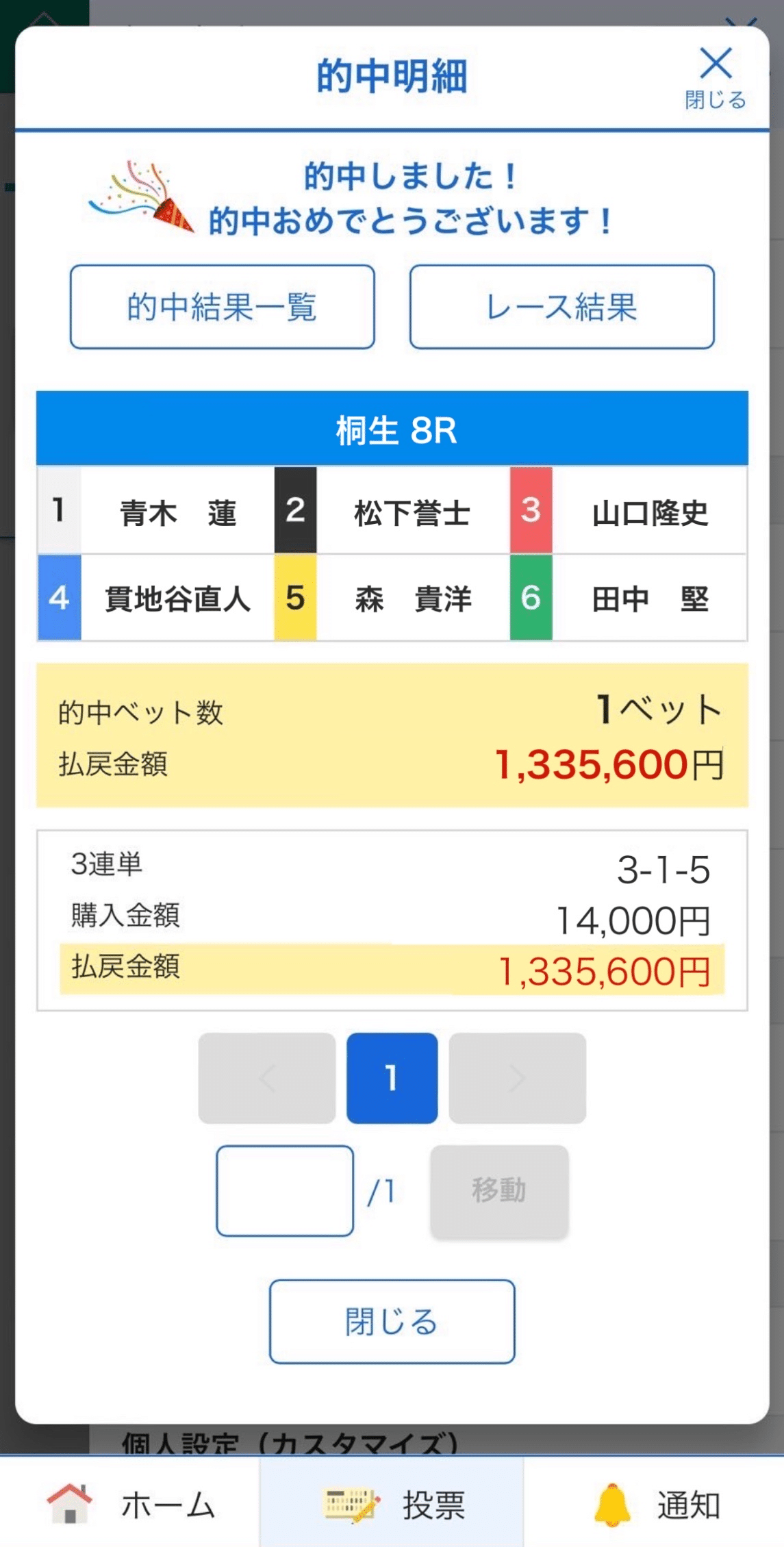Tap the bottom 閉じる close button
Image resolution: width=784 pixels, height=1547 pixels.
click(392, 1322)
